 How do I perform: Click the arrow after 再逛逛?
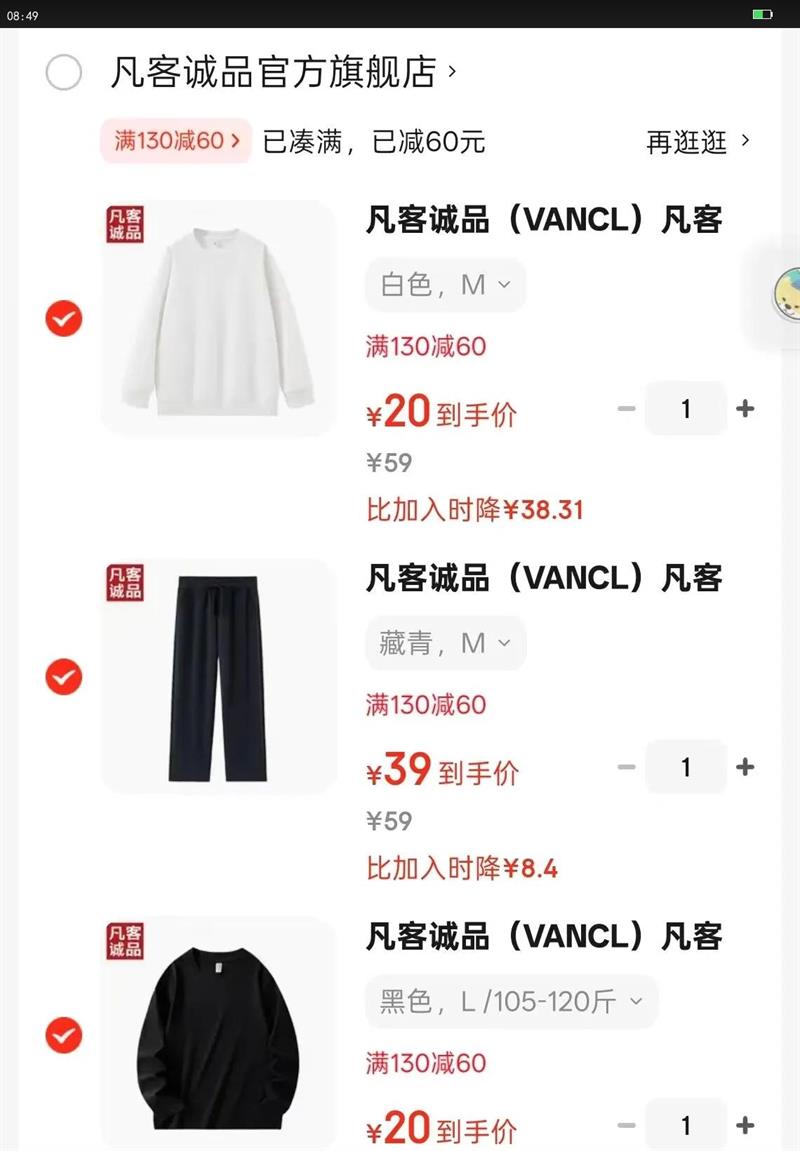coord(745,142)
